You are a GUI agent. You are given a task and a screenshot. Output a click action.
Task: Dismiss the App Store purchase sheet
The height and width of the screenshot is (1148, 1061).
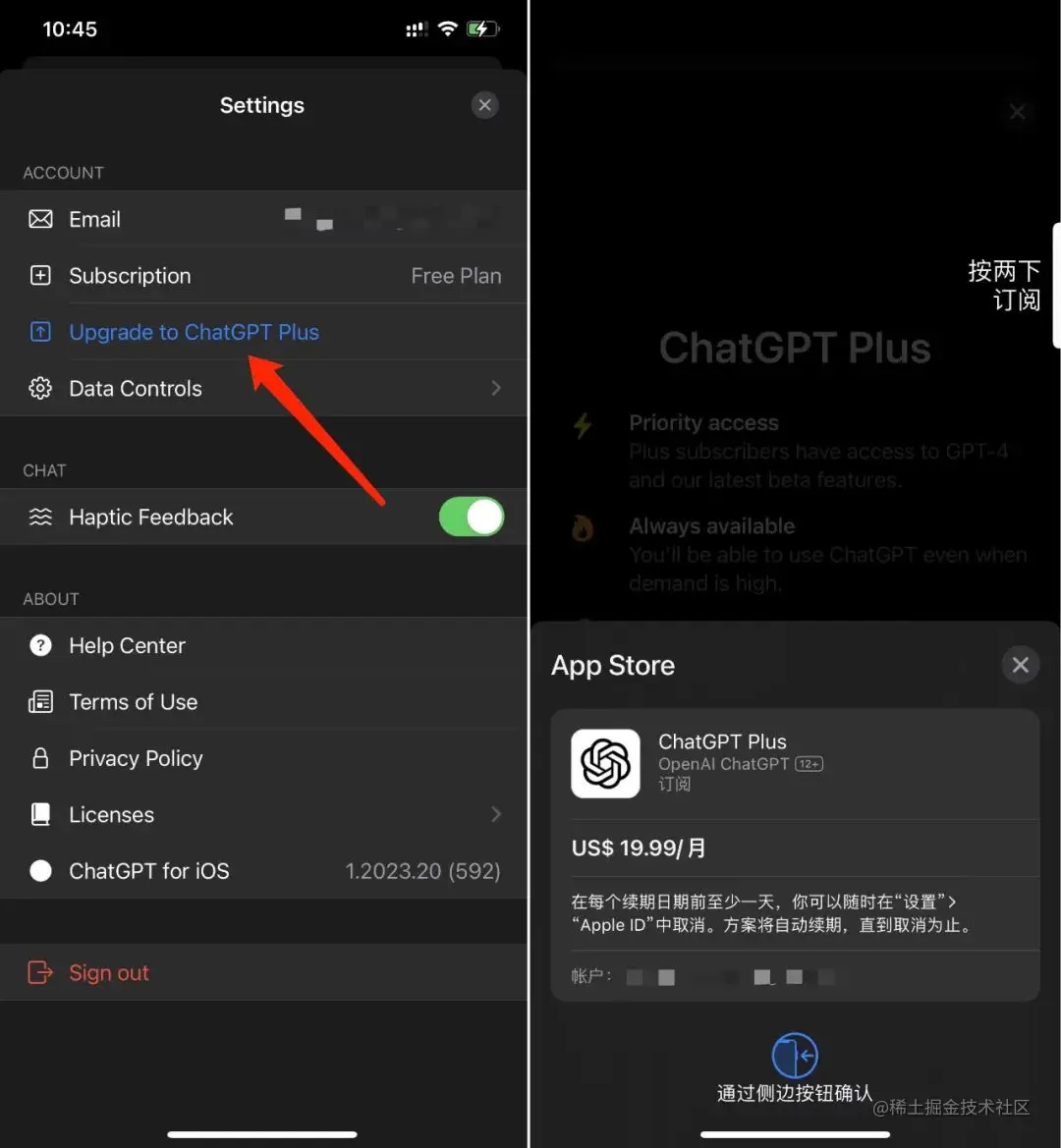(1020, 665)
